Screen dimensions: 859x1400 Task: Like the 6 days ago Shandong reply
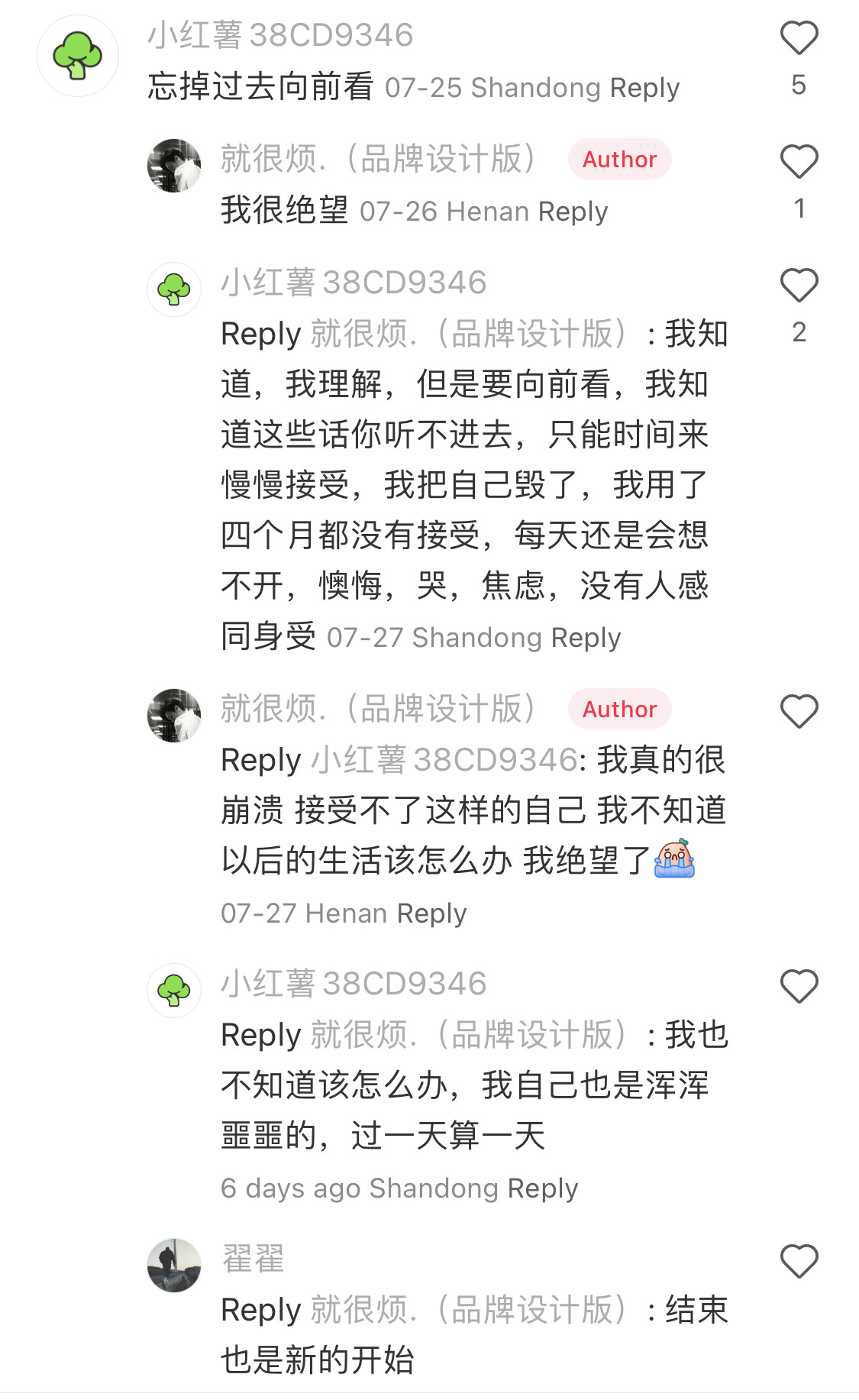799,986
